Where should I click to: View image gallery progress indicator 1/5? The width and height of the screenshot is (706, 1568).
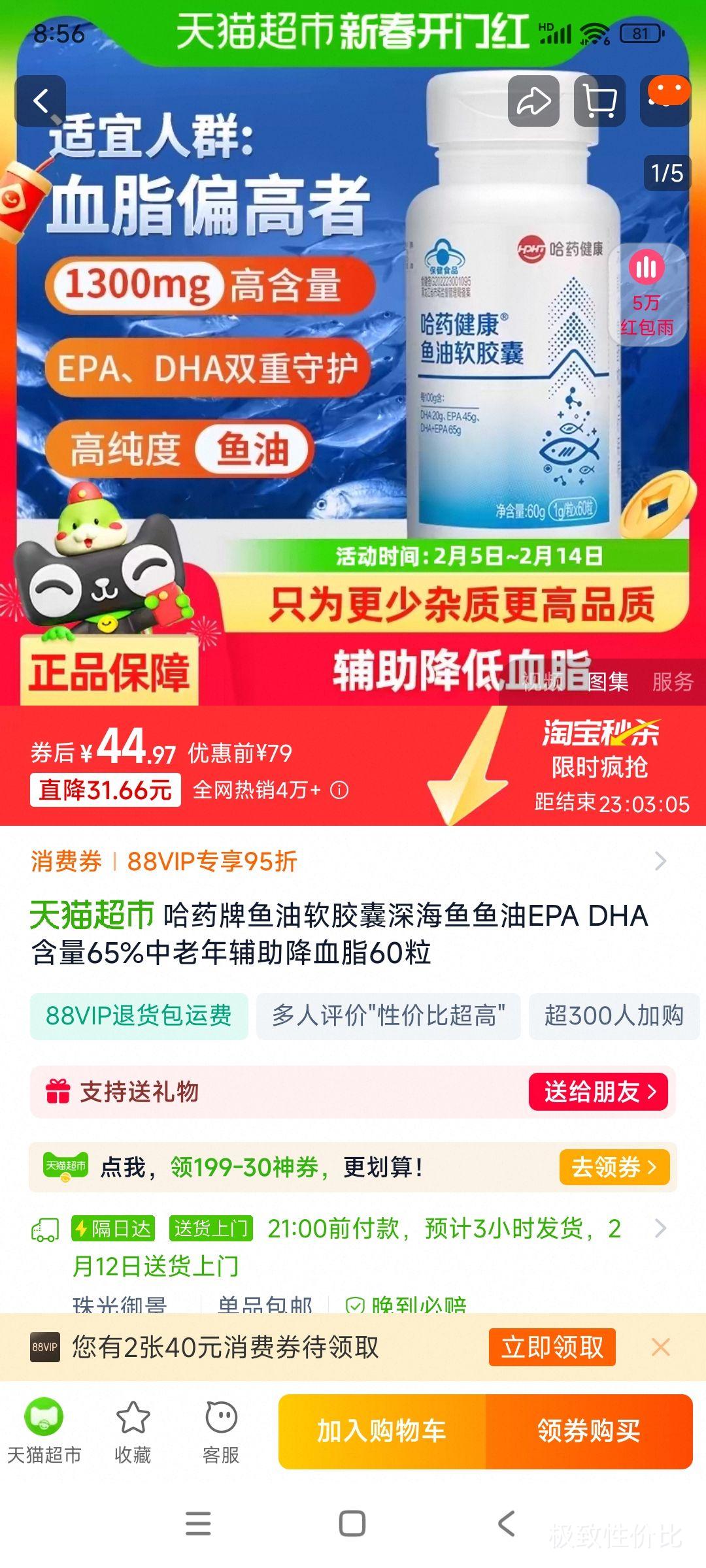pyautogui.click(x=667, y=171)
